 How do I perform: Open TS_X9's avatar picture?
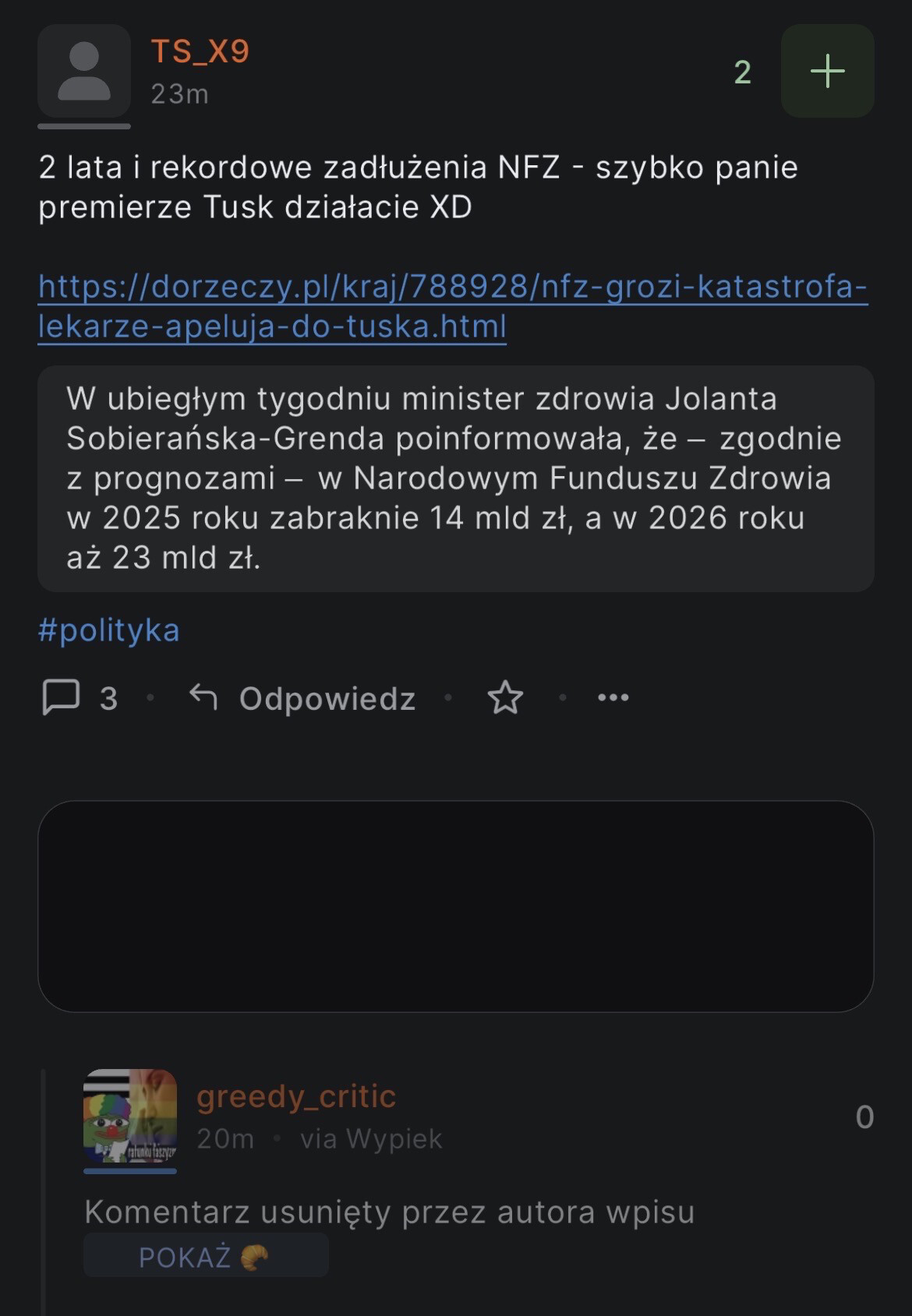84,71
